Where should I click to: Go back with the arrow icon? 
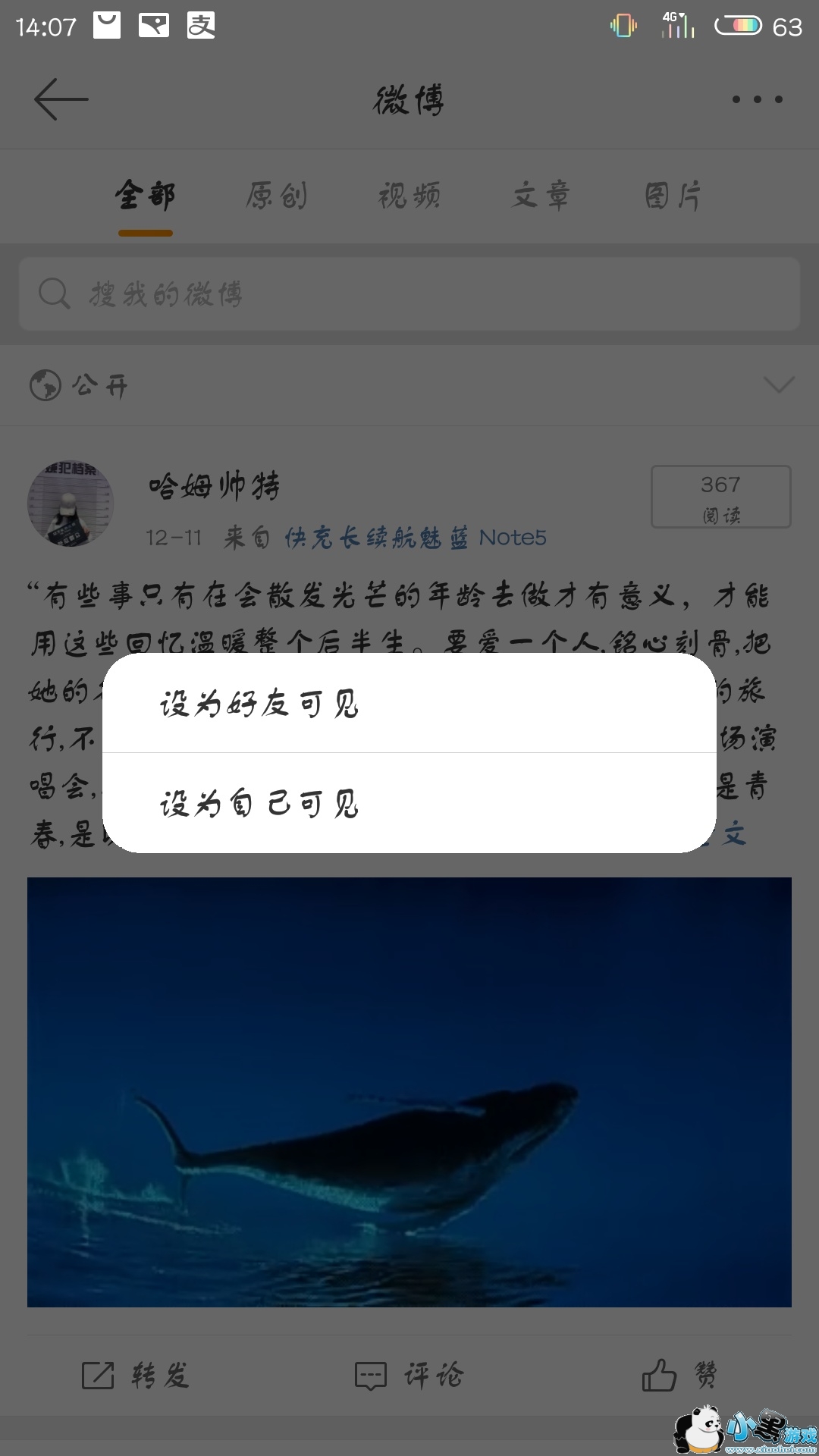coord(61,99)
